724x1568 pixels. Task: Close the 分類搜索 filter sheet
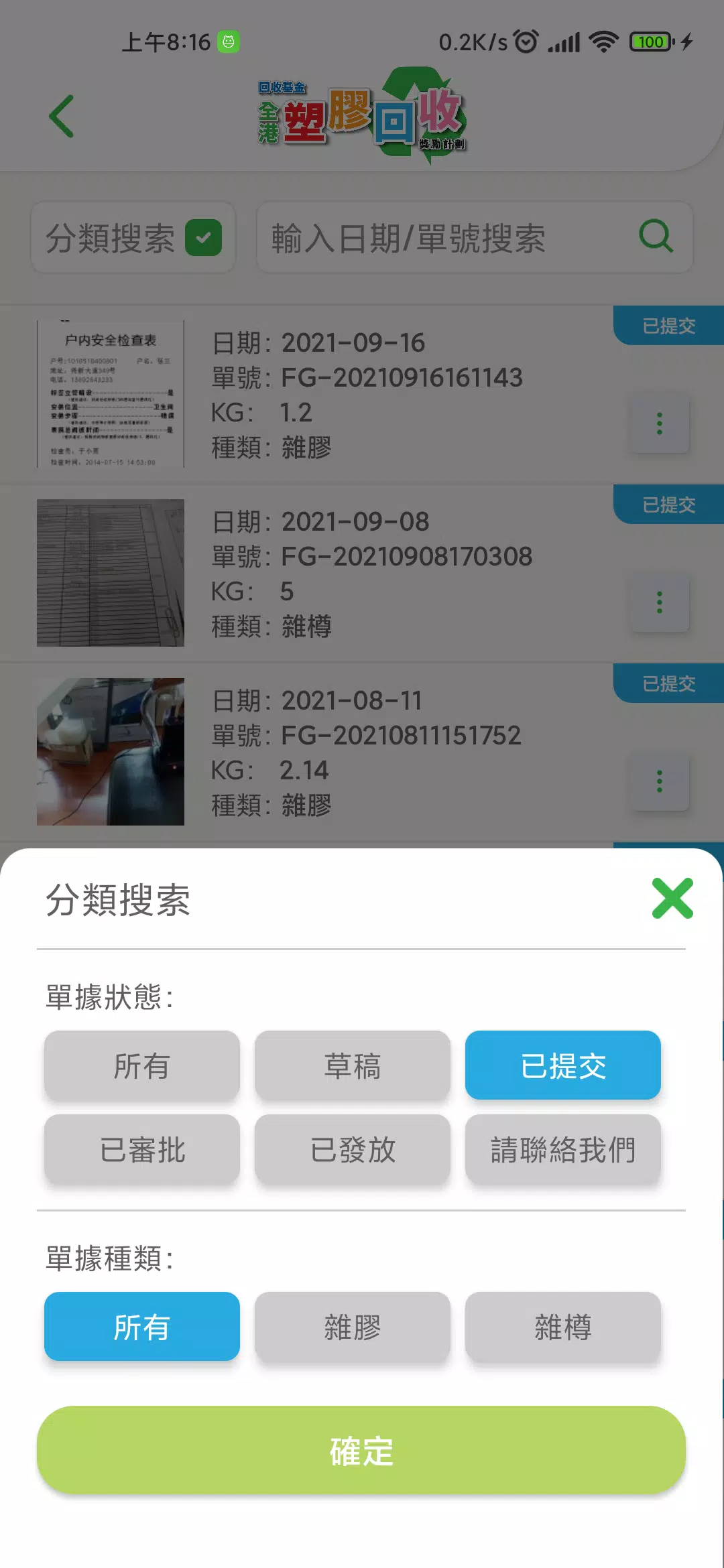tap(672, 899)
